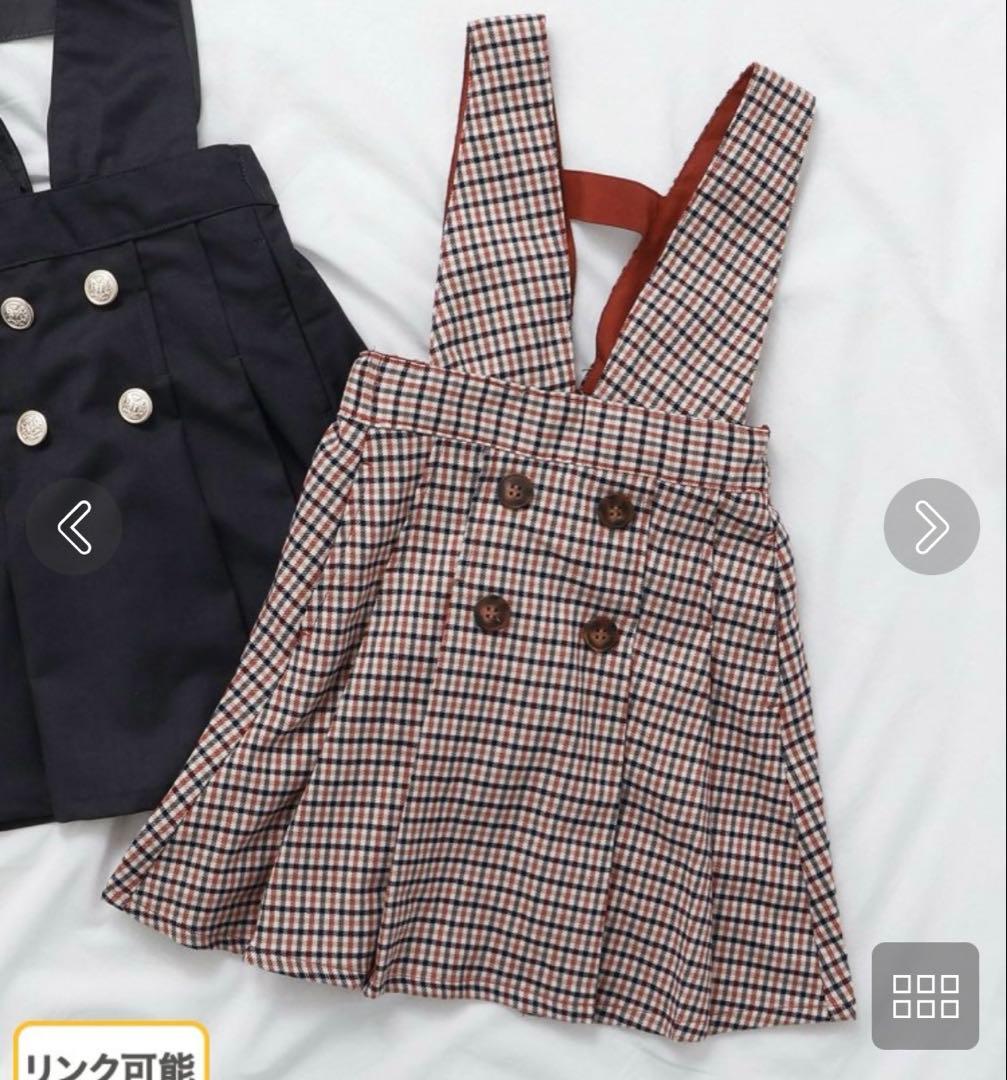This screenshot has height=1080, width=1007.
Task: Go to the previous product image
Action: 74,526
